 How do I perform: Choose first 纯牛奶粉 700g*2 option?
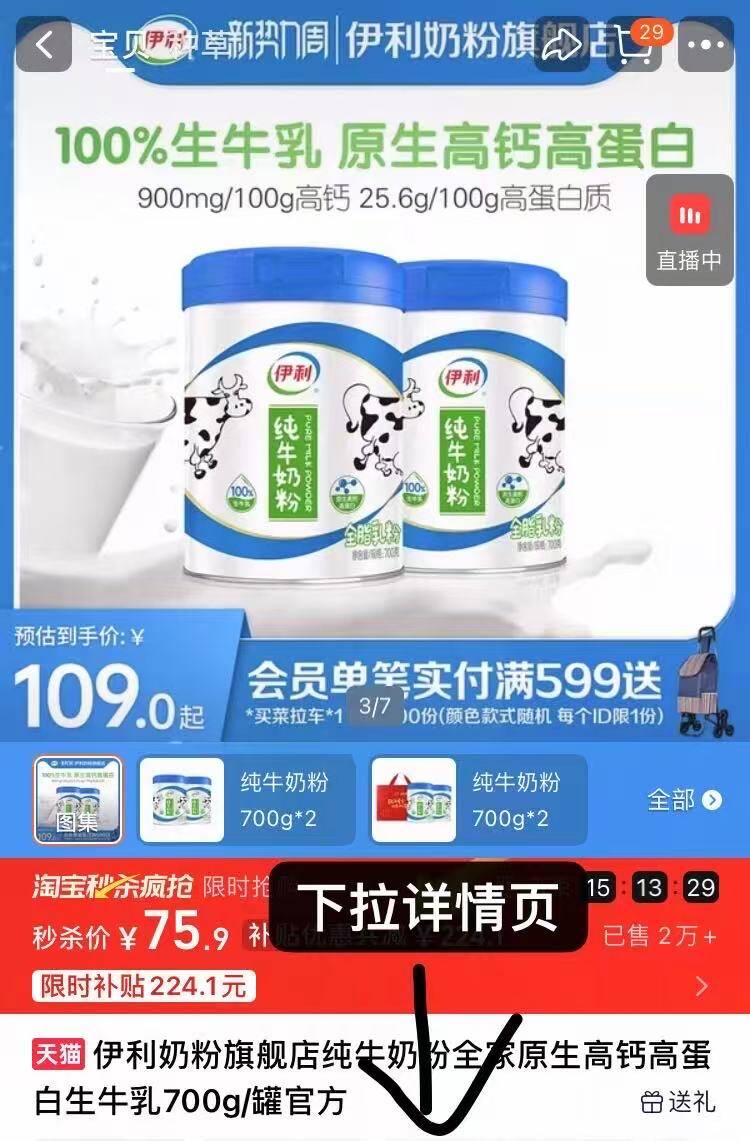(246, 799)
